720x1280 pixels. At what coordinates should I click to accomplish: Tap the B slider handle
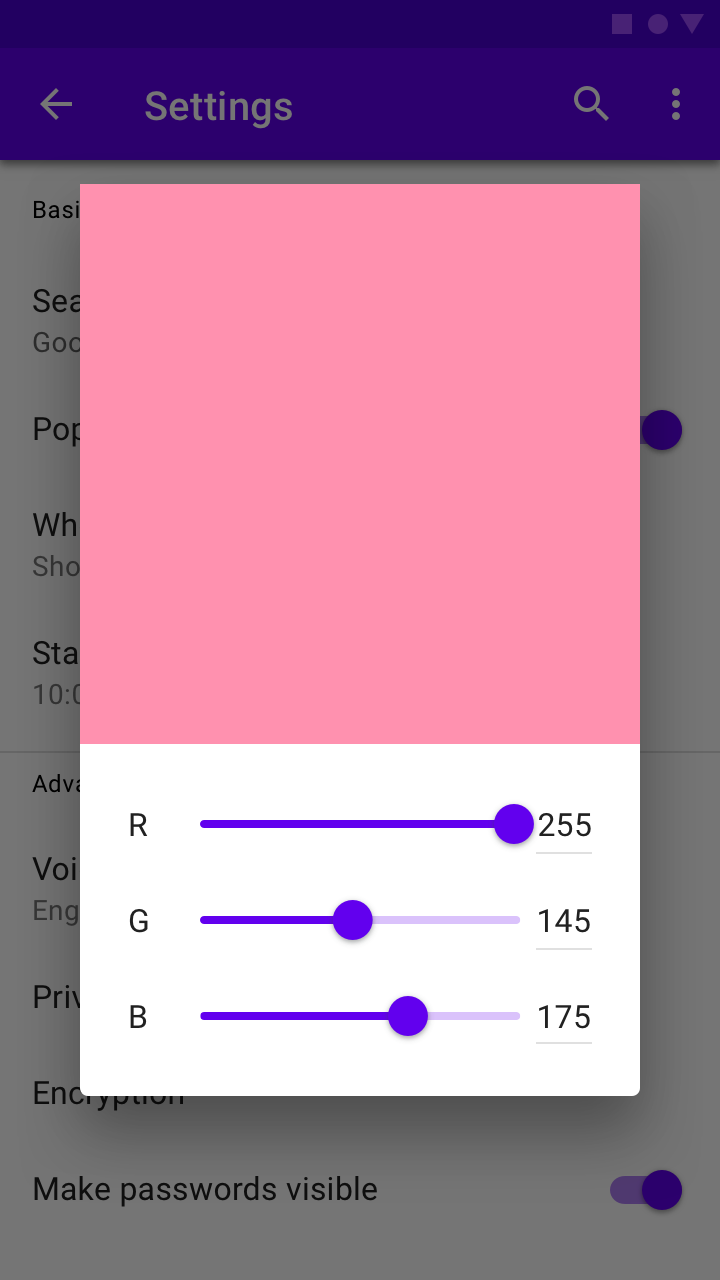pos(408,1016)
